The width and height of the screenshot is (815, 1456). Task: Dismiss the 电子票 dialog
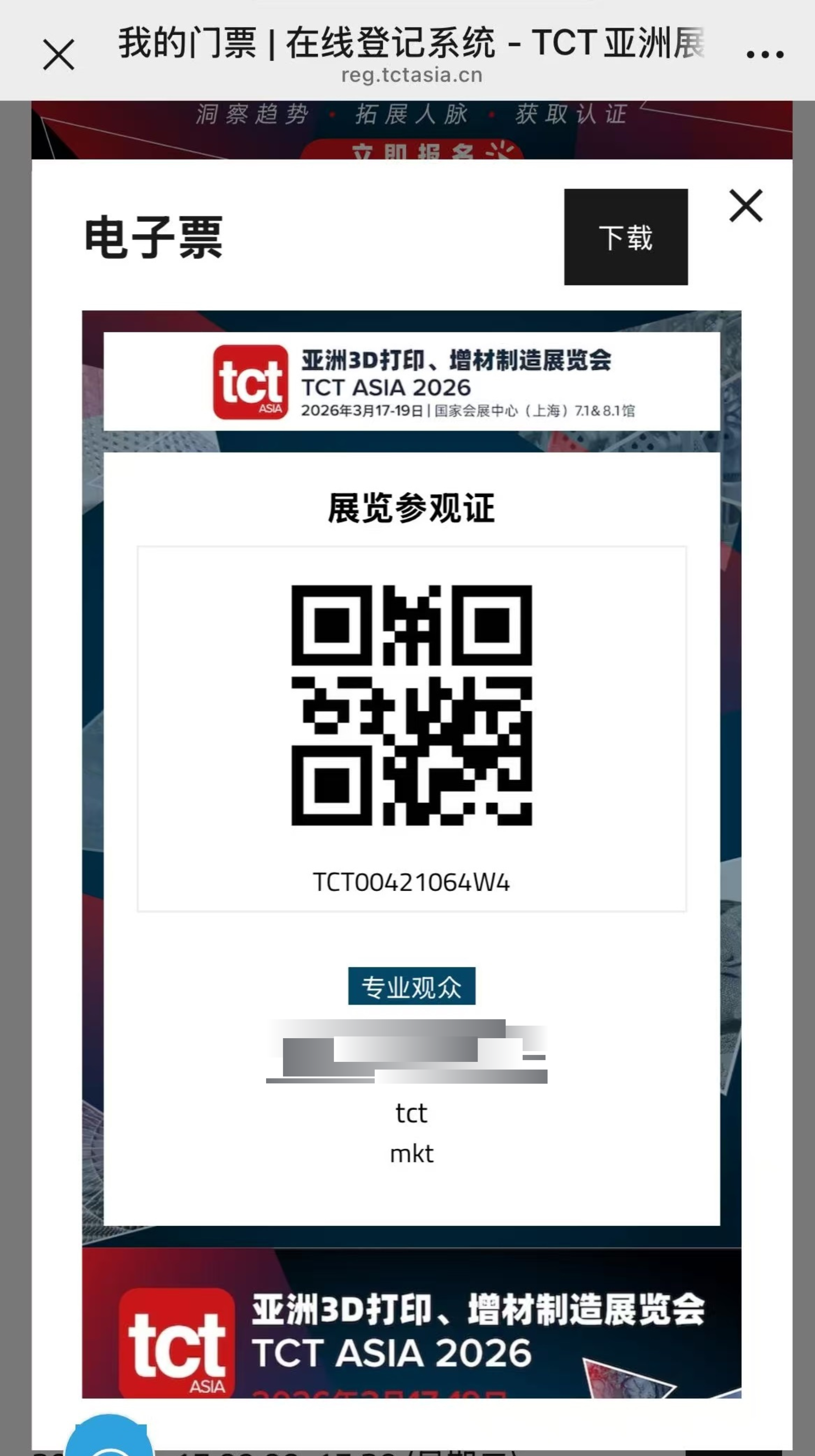pyautogui.click(x=746, y=206)
